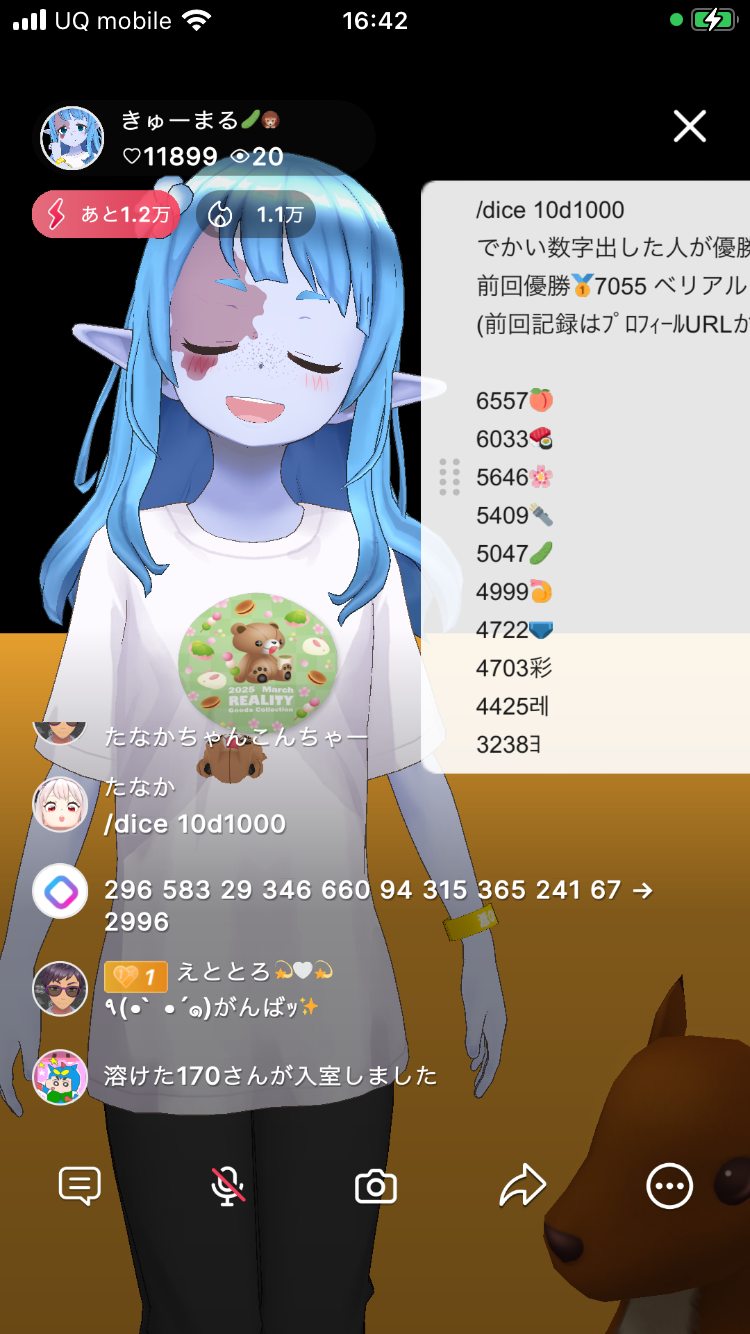The image size is (750, 1334).
Task: Open きゅーまる's streamer profile
Action: (72, 138)
